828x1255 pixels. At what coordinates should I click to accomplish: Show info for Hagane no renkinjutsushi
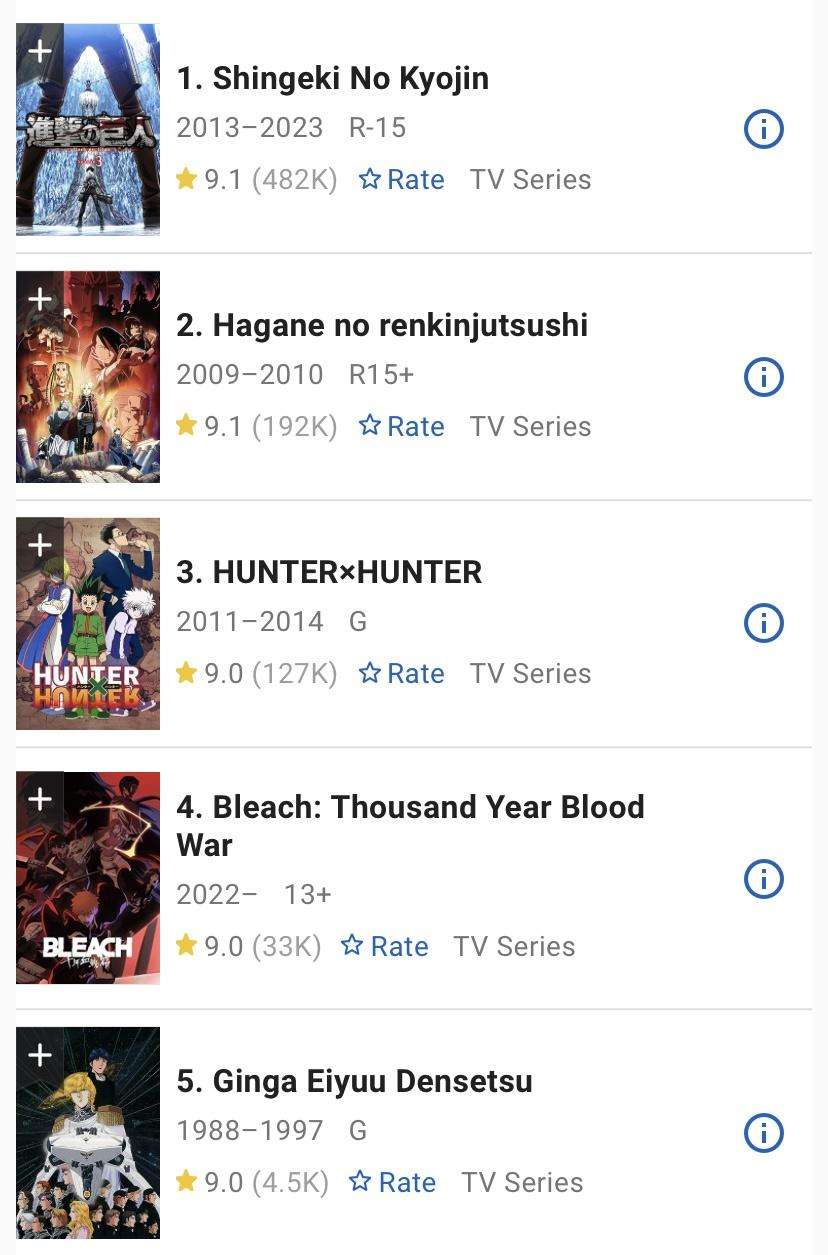point(763,376)
